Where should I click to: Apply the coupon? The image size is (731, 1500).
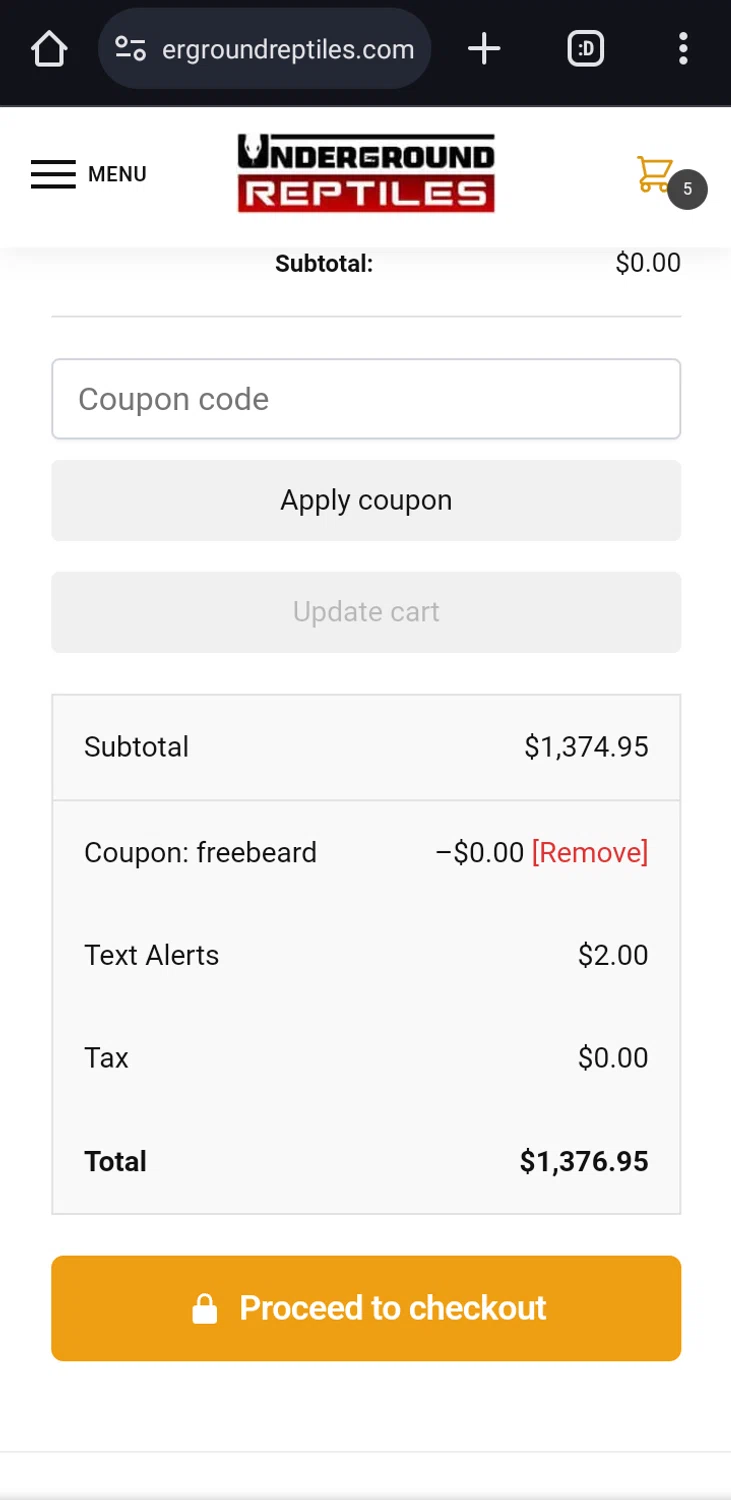[366, 500]
